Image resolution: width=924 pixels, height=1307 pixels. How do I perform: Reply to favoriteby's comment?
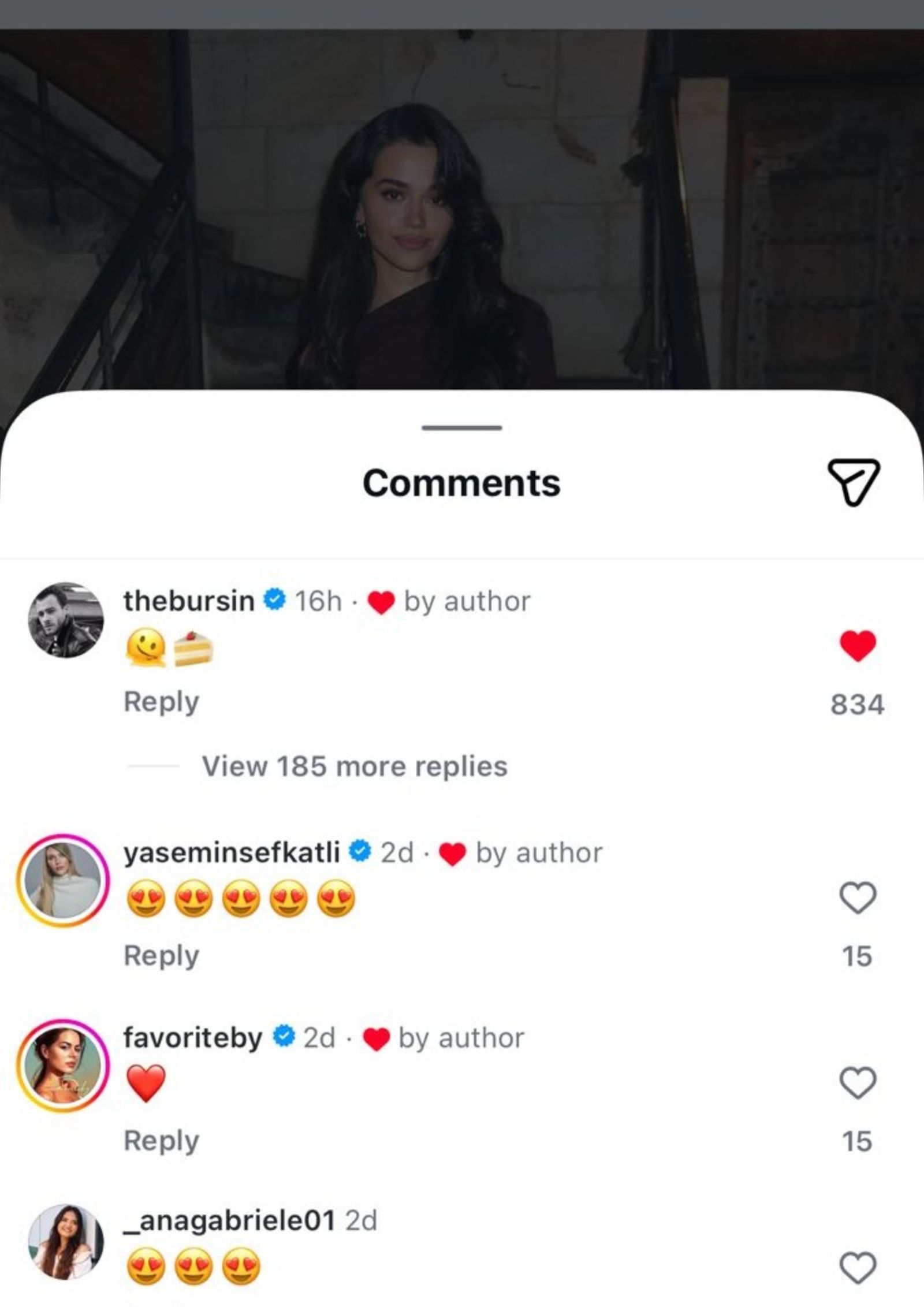tap(161, 1140)
